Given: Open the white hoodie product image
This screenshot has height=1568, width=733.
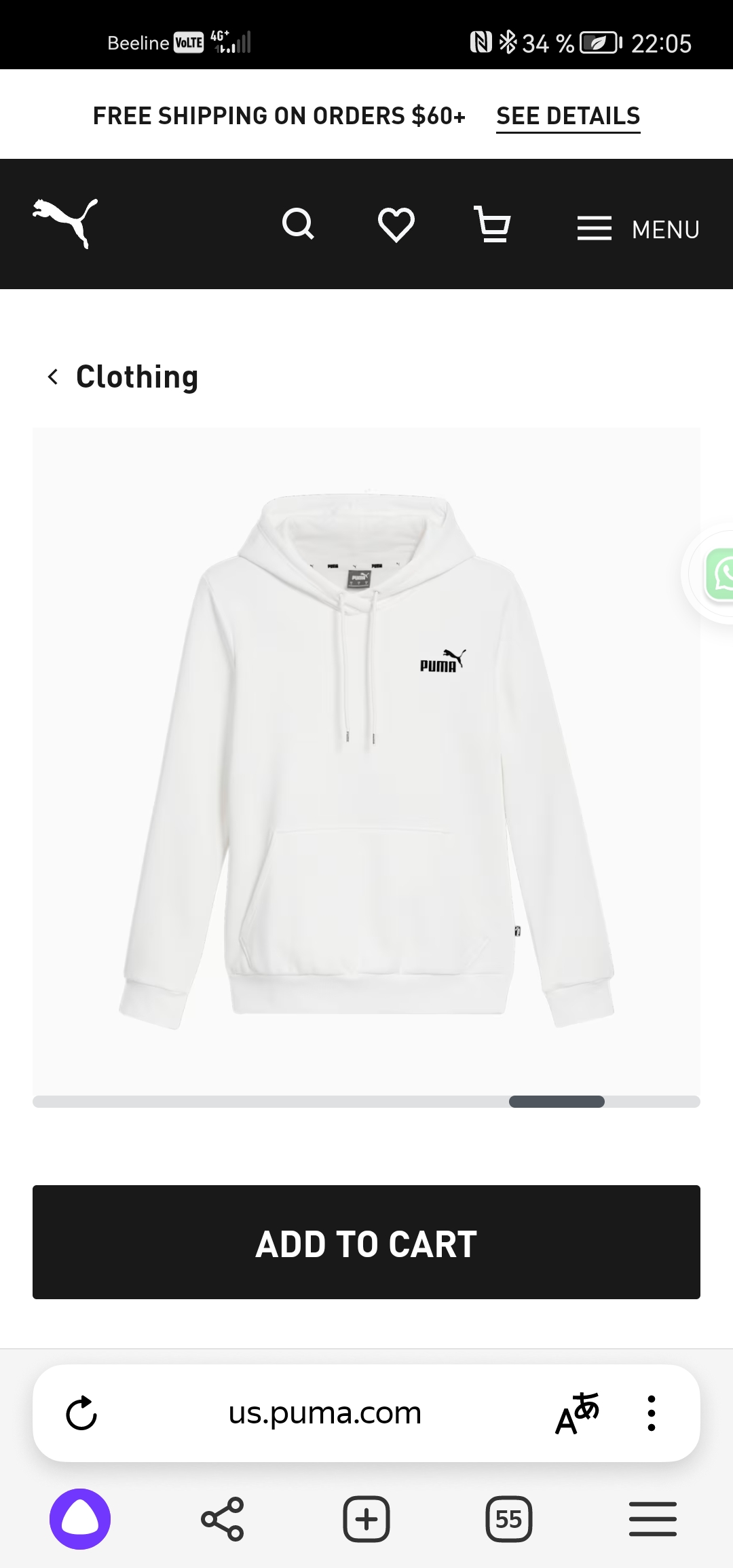Looking at the screenshot, I should [x=366, y=760].
